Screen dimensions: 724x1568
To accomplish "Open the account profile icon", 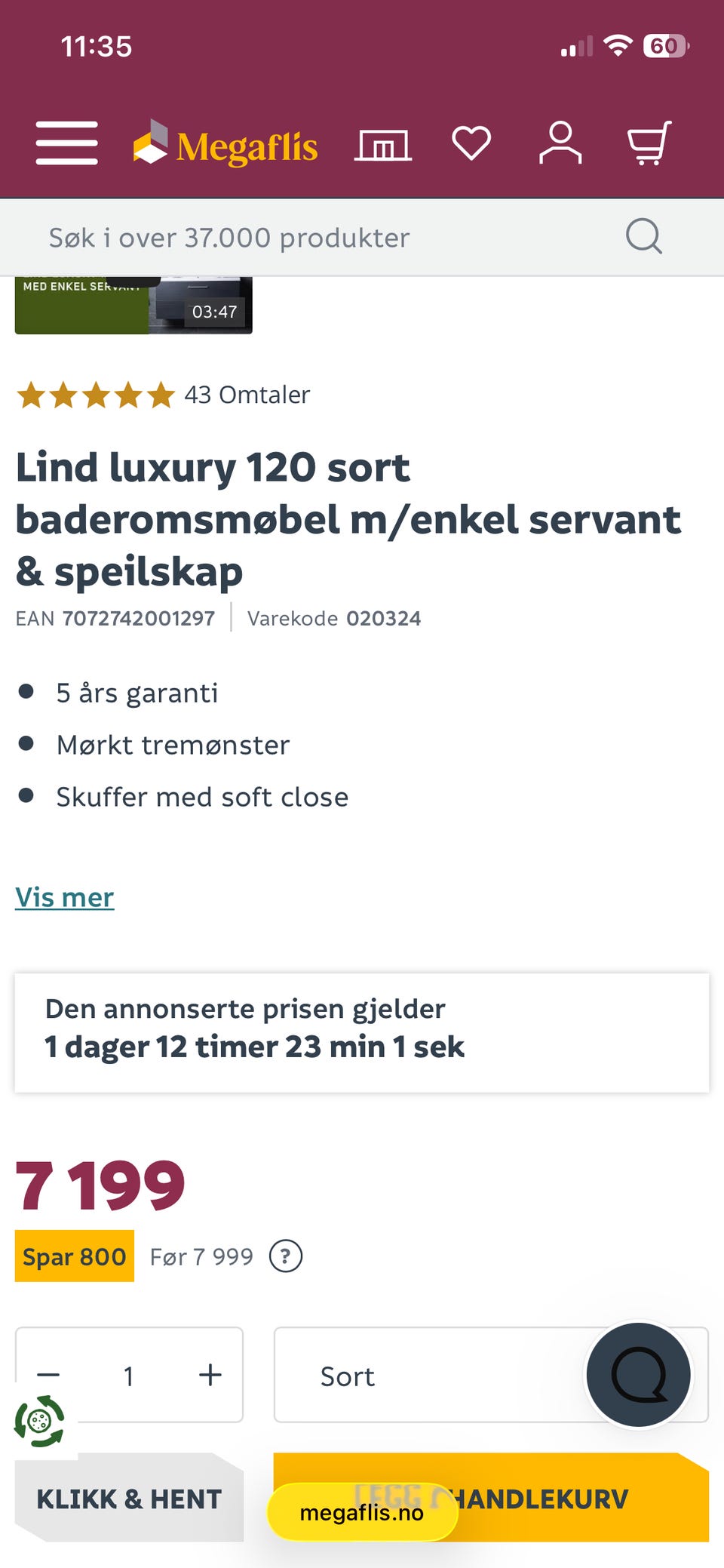I will (560, 143).
